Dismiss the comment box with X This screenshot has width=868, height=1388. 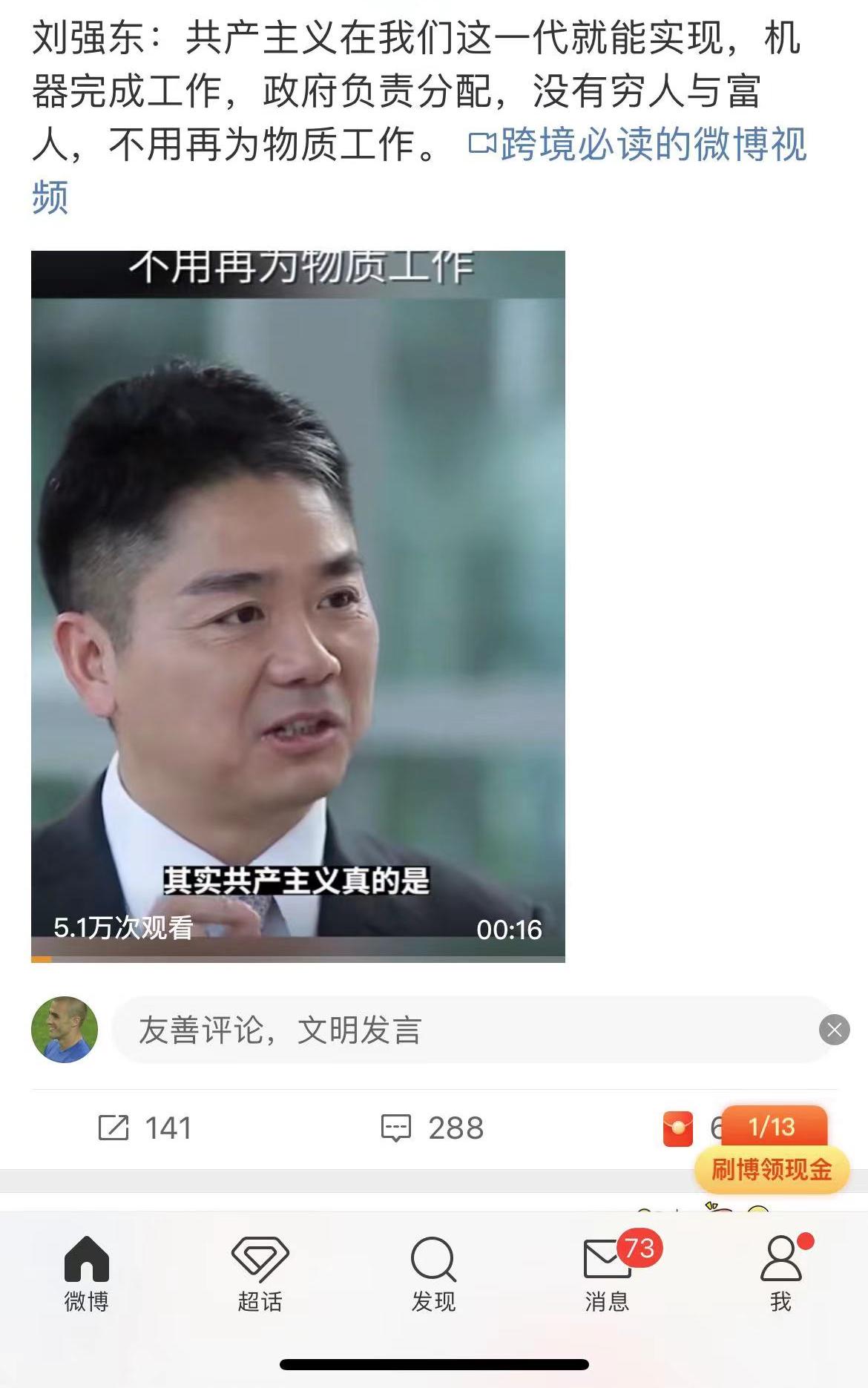click(x=834, y=1030)
